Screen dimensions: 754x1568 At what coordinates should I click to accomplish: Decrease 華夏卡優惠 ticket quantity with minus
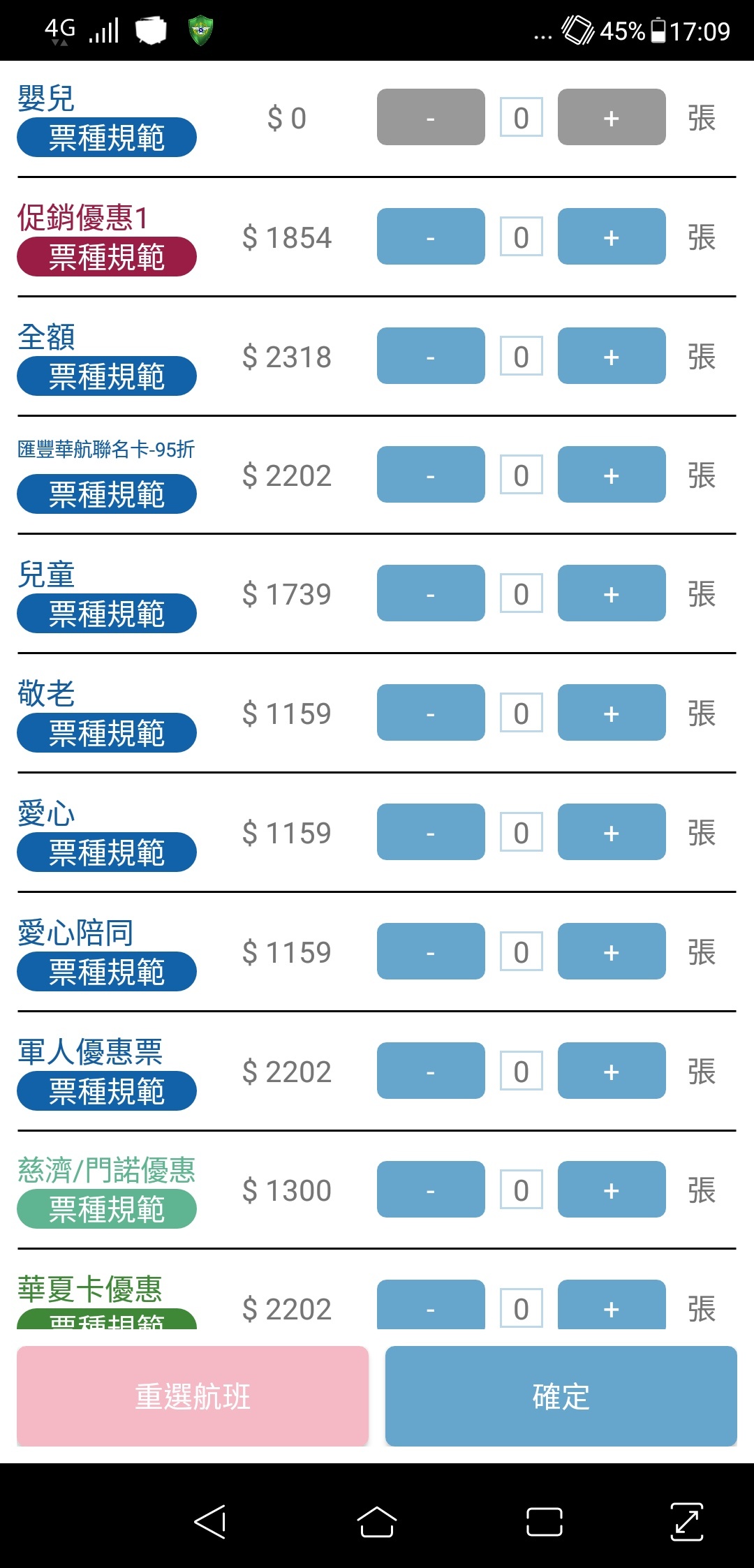coord(431,1304)
